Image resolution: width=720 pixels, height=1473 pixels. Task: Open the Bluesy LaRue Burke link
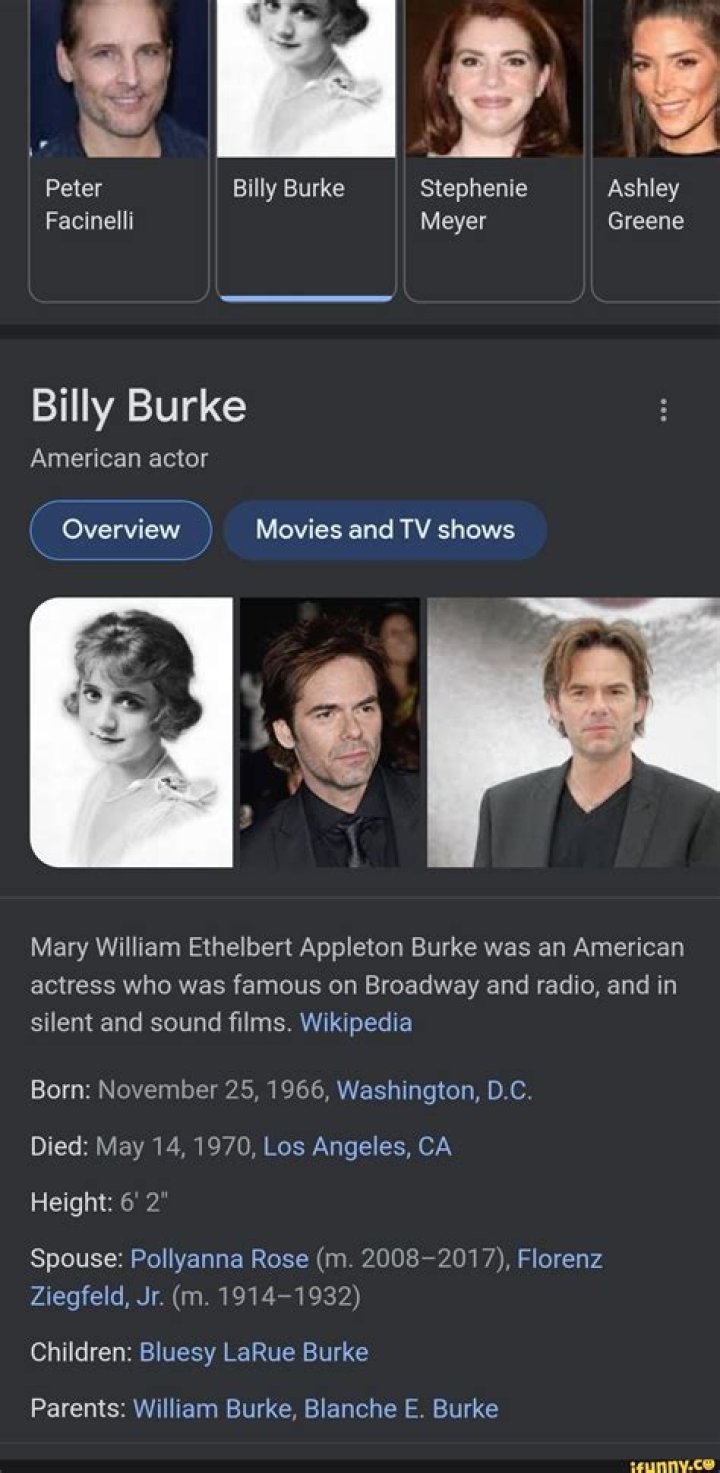[254, 1353]
